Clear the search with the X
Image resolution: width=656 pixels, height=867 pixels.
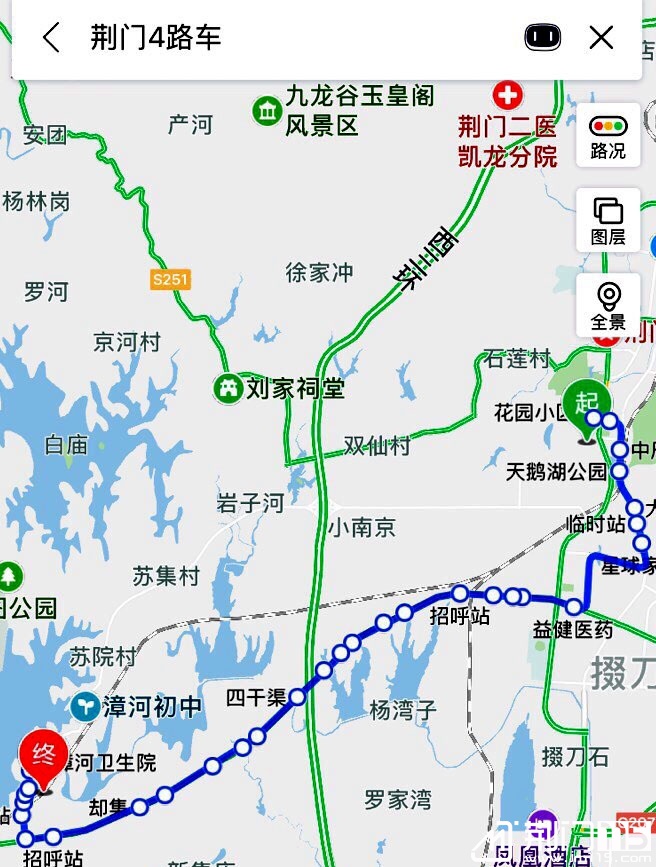coord(601,38)
